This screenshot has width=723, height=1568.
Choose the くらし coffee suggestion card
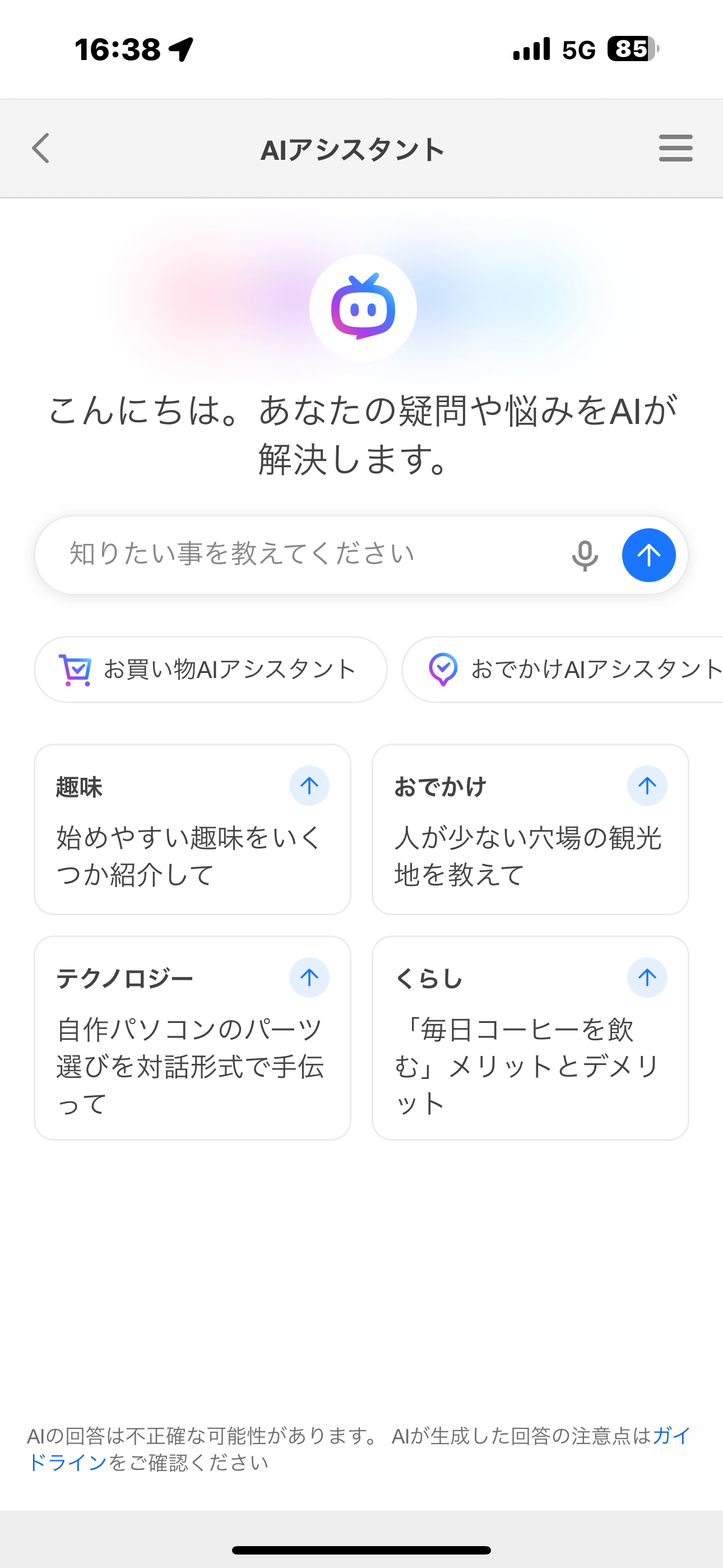tap(530, 1038)
